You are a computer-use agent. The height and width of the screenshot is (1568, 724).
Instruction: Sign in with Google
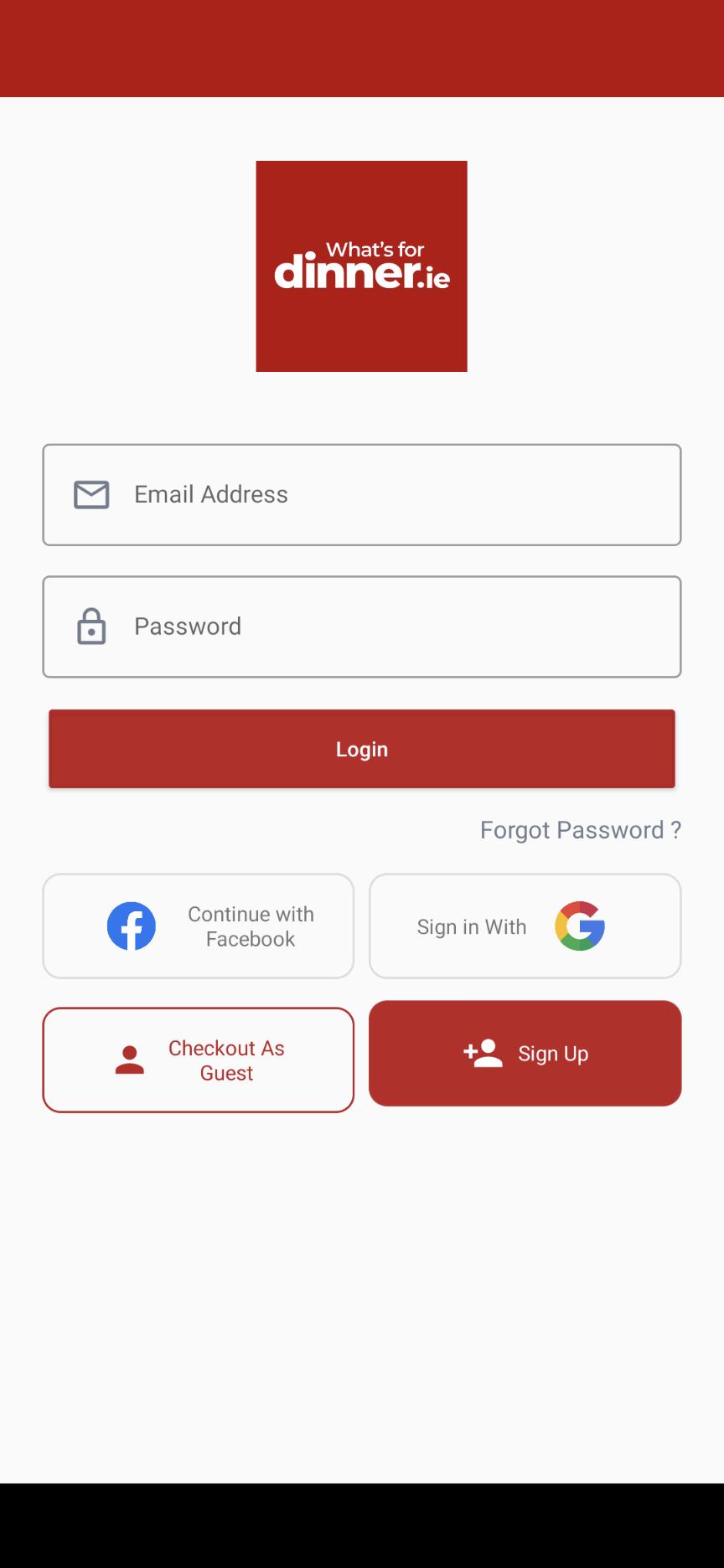[x=525, y=926]
